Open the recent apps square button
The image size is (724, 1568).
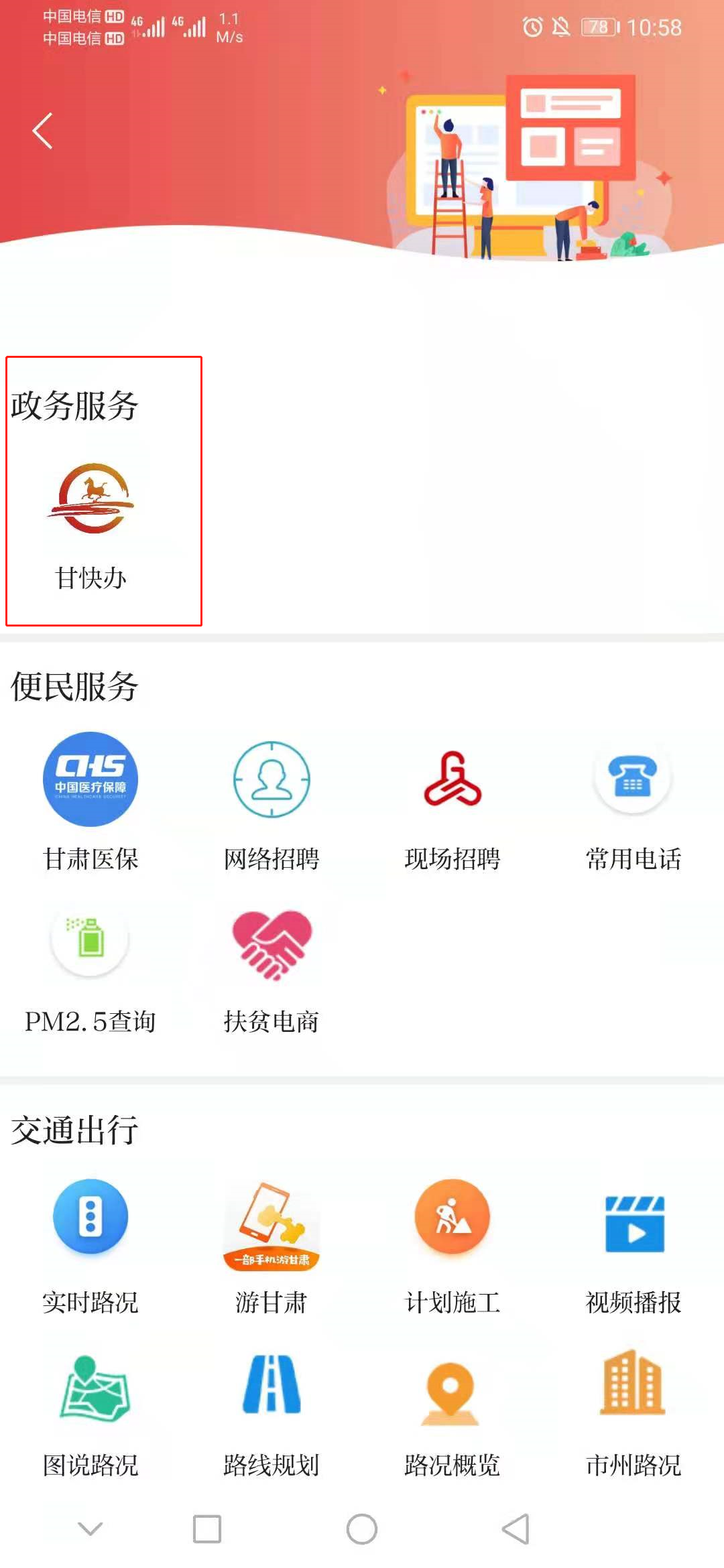(x=207, y=1529)
